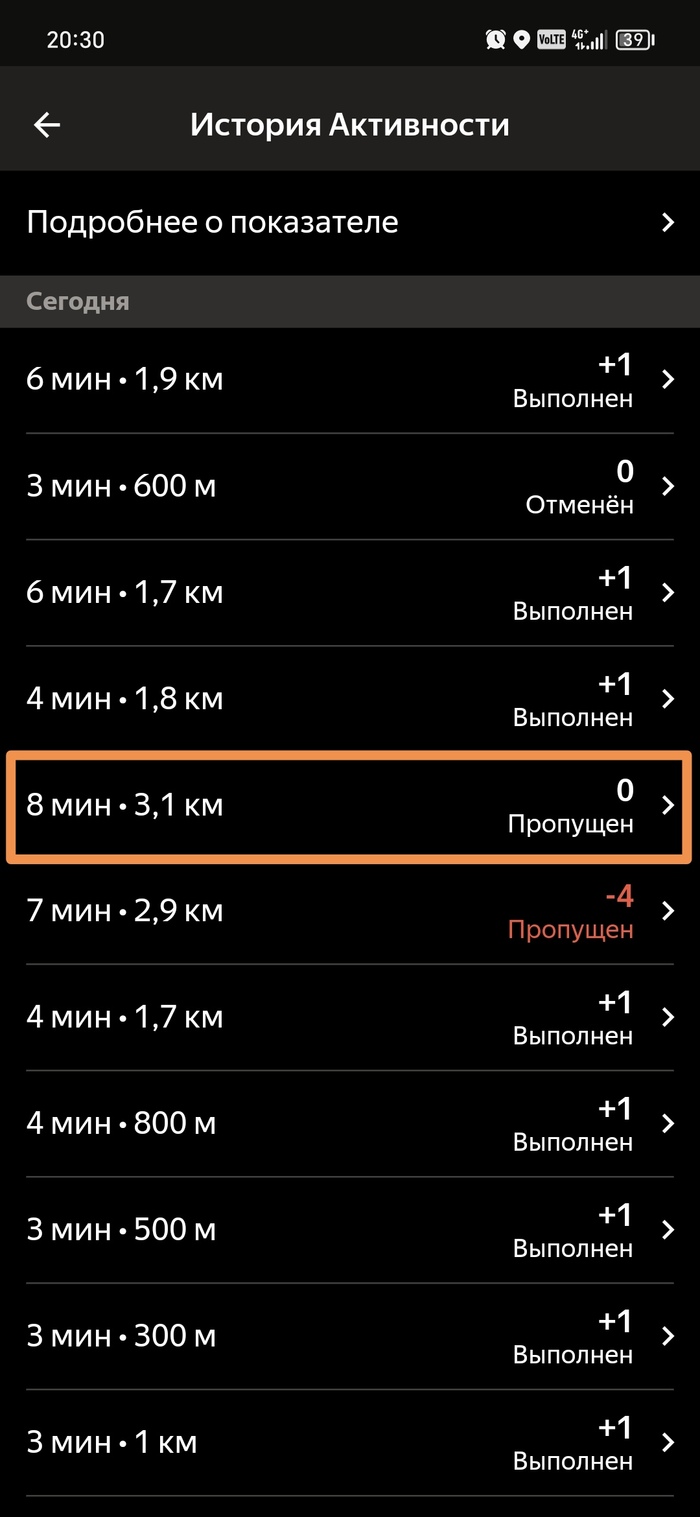Screen dimensions: 700x1517
Task: View the cancelled 3 мин • 600 м order
Action: coord(350,486)
